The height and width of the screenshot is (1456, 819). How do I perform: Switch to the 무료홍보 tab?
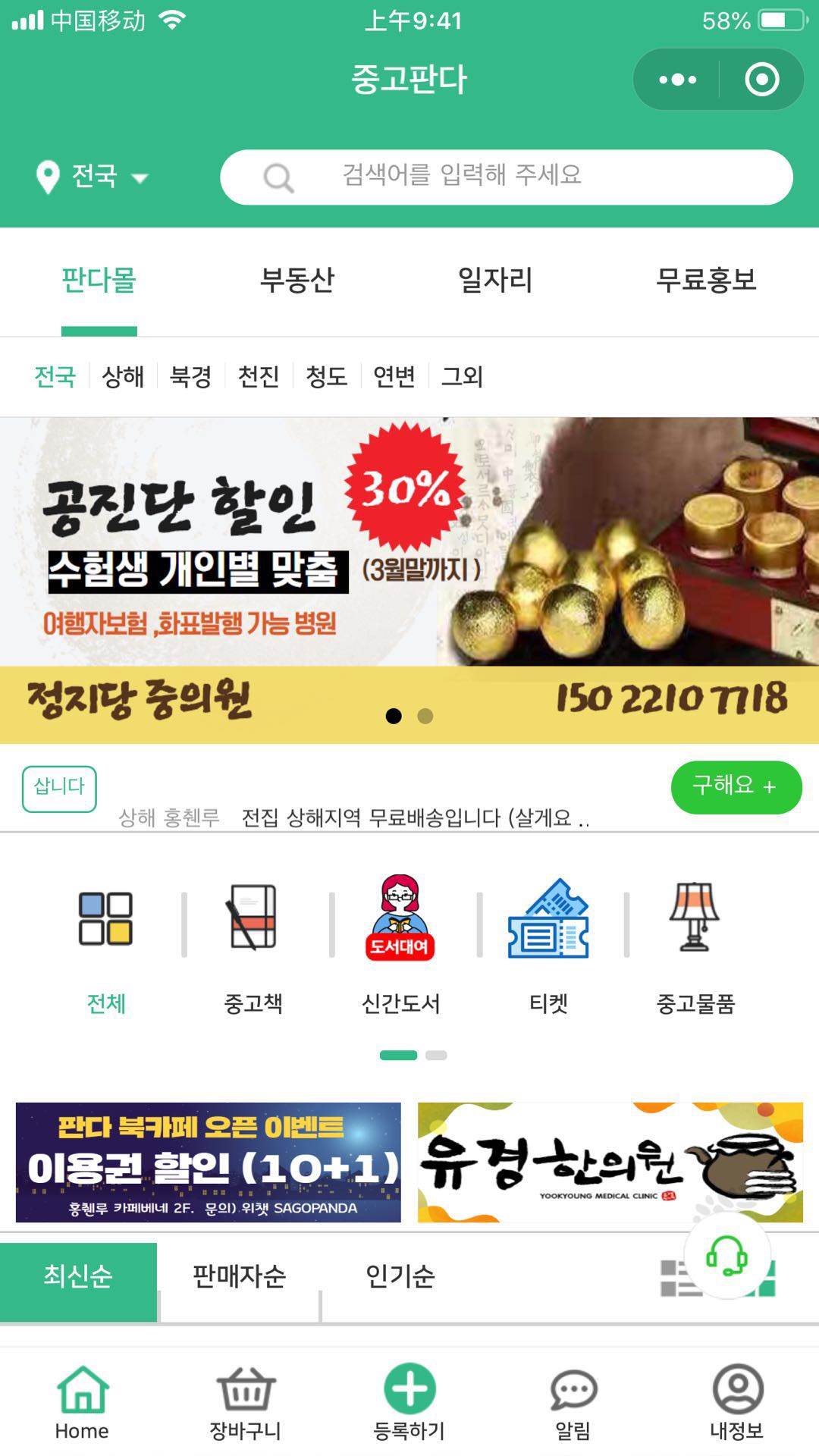[x=705, y=281]
